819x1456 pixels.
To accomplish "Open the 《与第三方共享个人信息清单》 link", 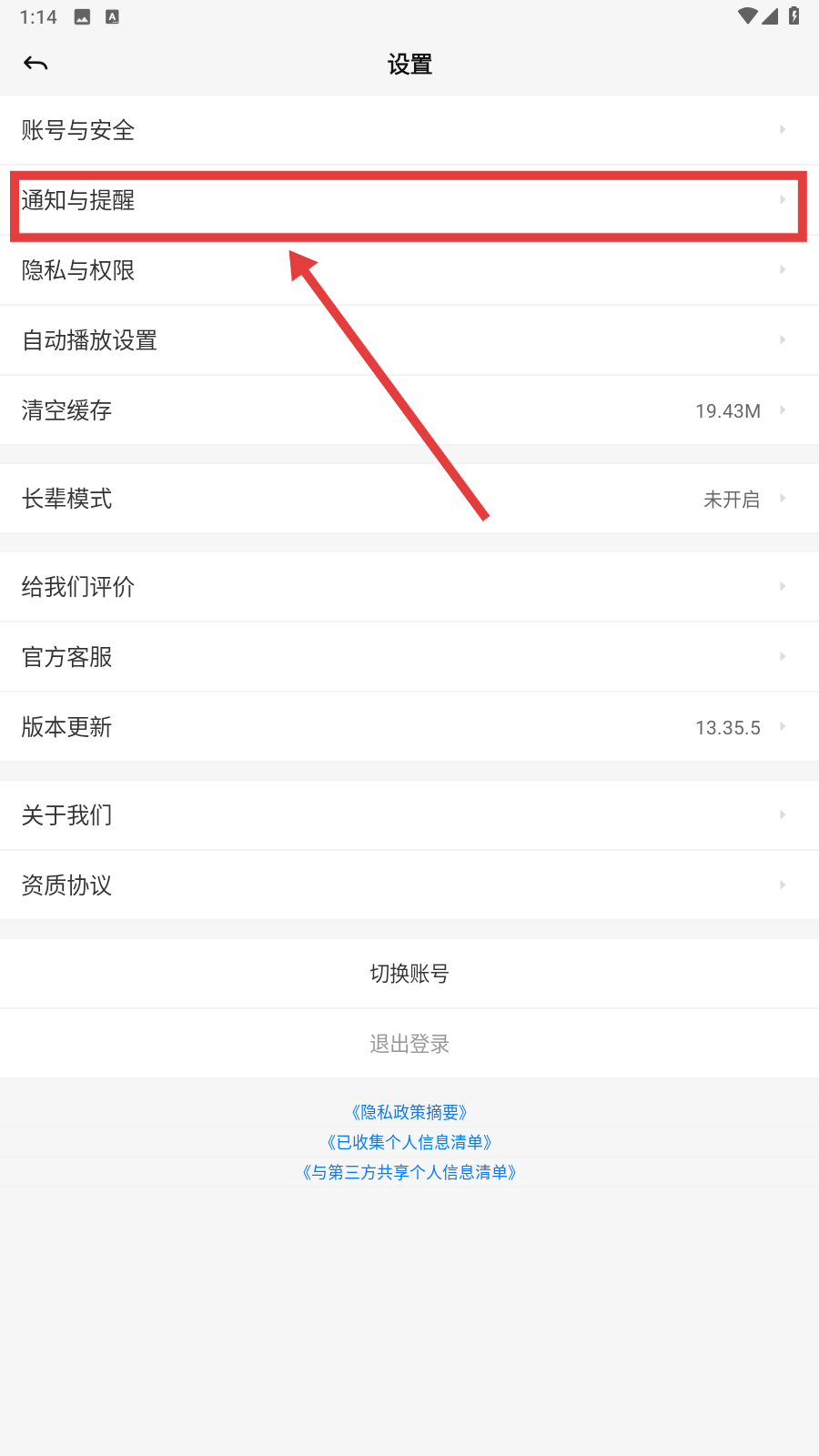I will [x=409, y=1172].
